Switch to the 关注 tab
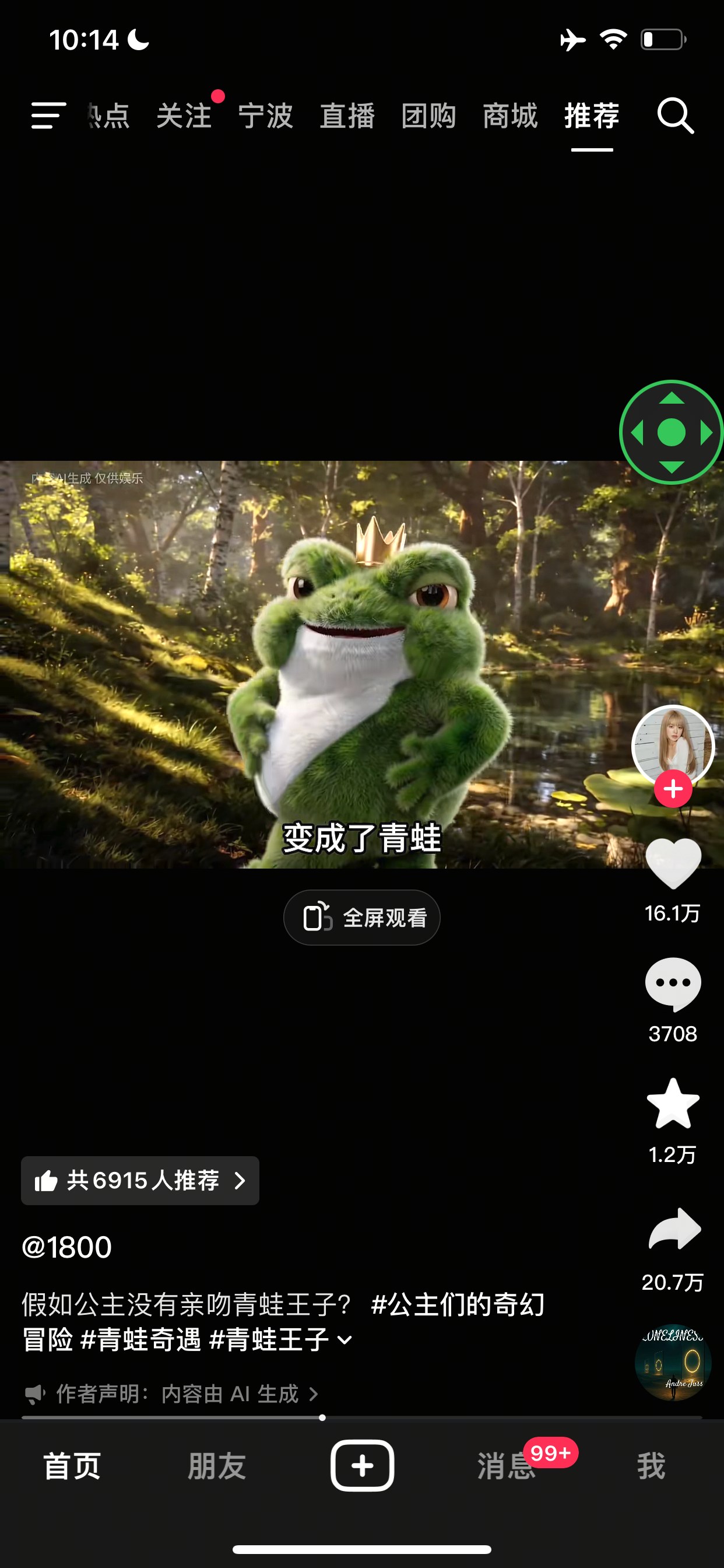The image size is (724, 1568). 184,116
